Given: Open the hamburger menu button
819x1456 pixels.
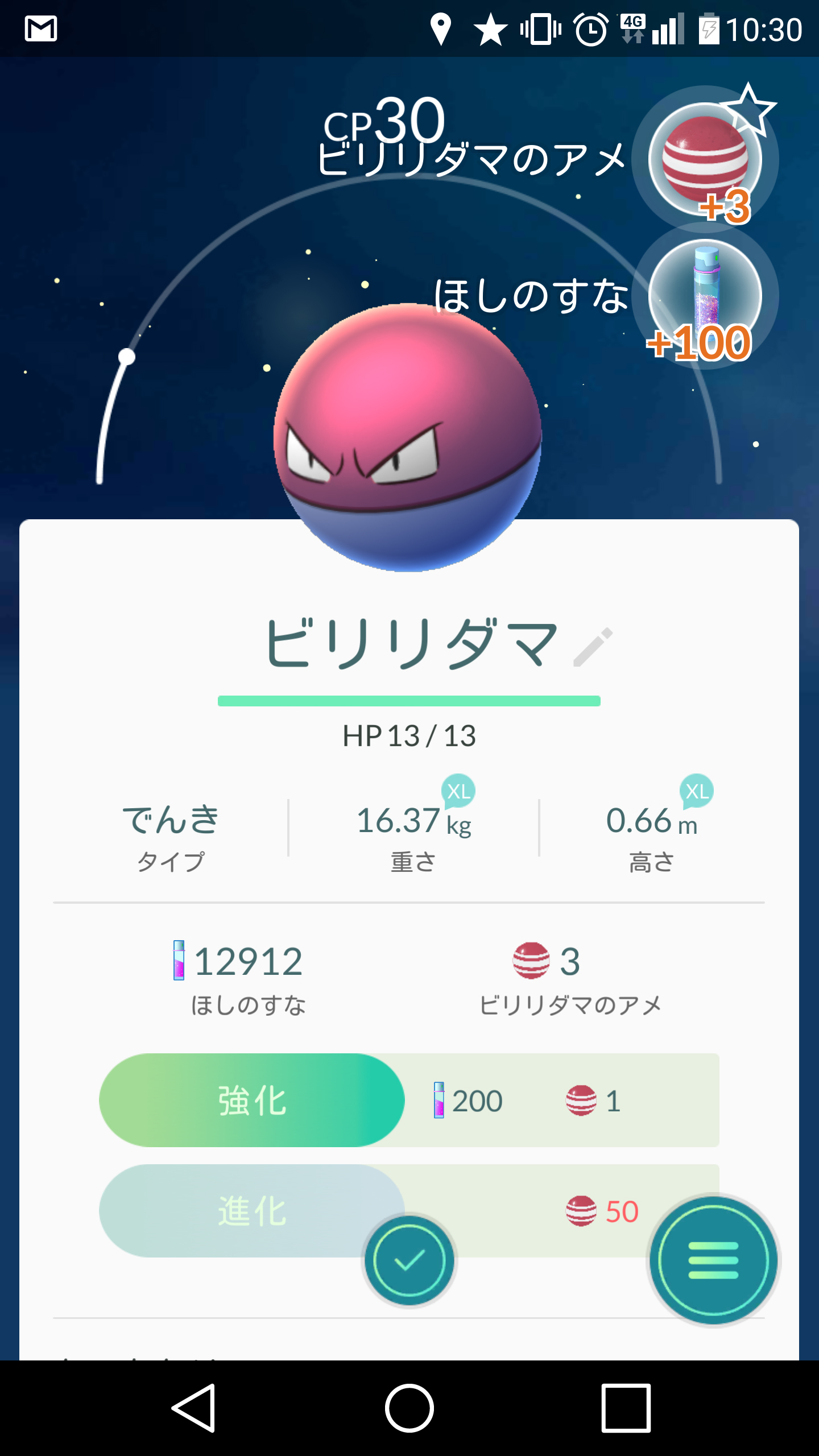Looking at the screenshot, I should pyautogui.click(x=713, y=1260).
